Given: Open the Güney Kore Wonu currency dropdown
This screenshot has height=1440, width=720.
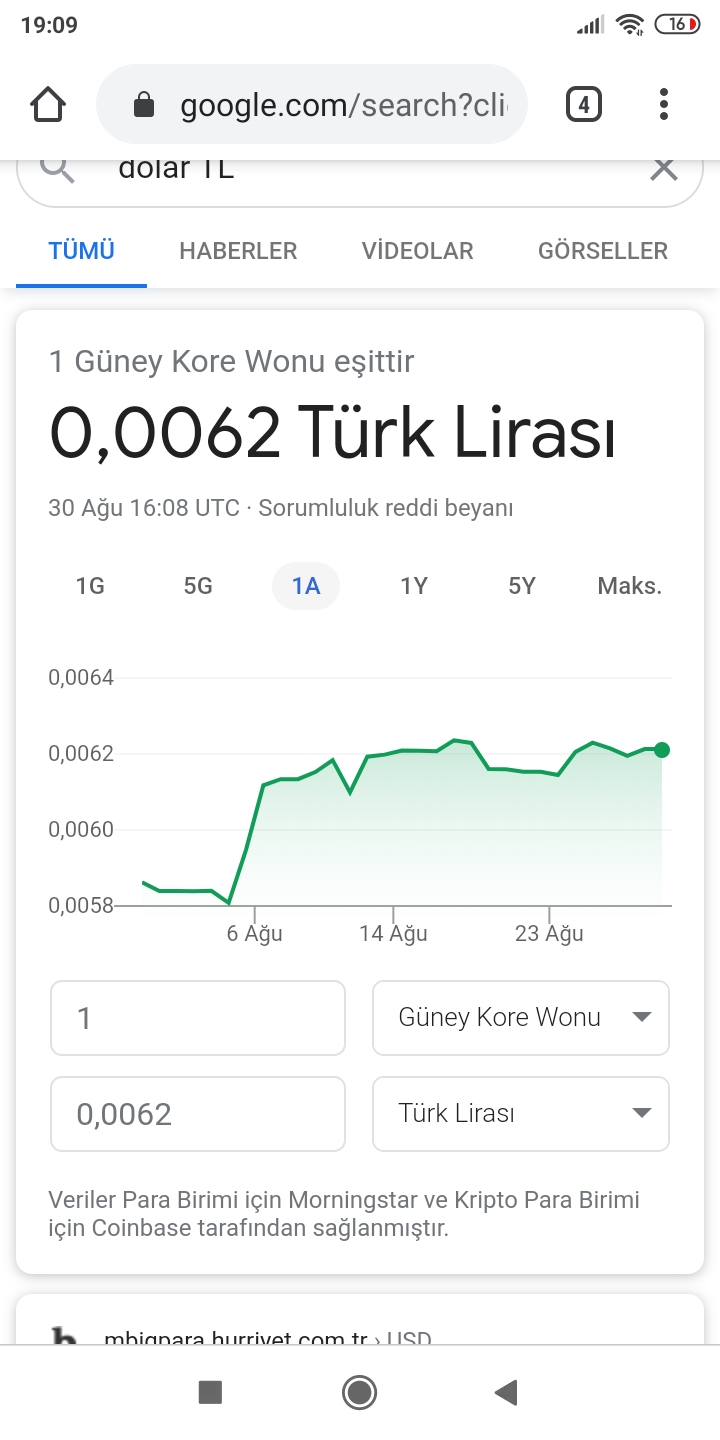Looking at the screenshot, I should point(520,1018).
